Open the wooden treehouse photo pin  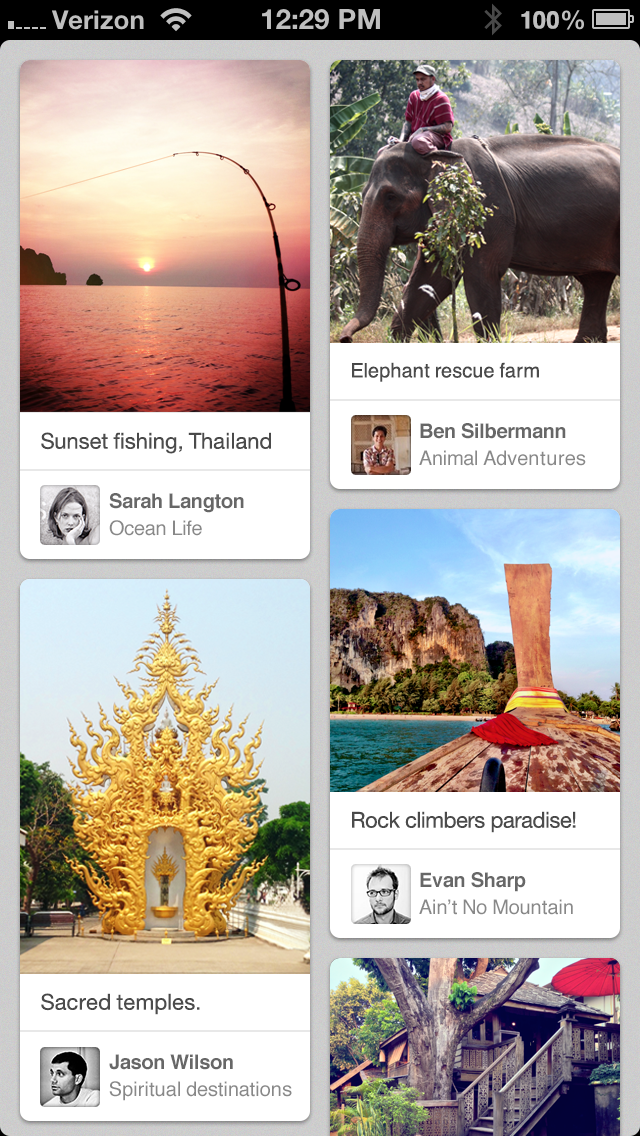coord(475,1047)
